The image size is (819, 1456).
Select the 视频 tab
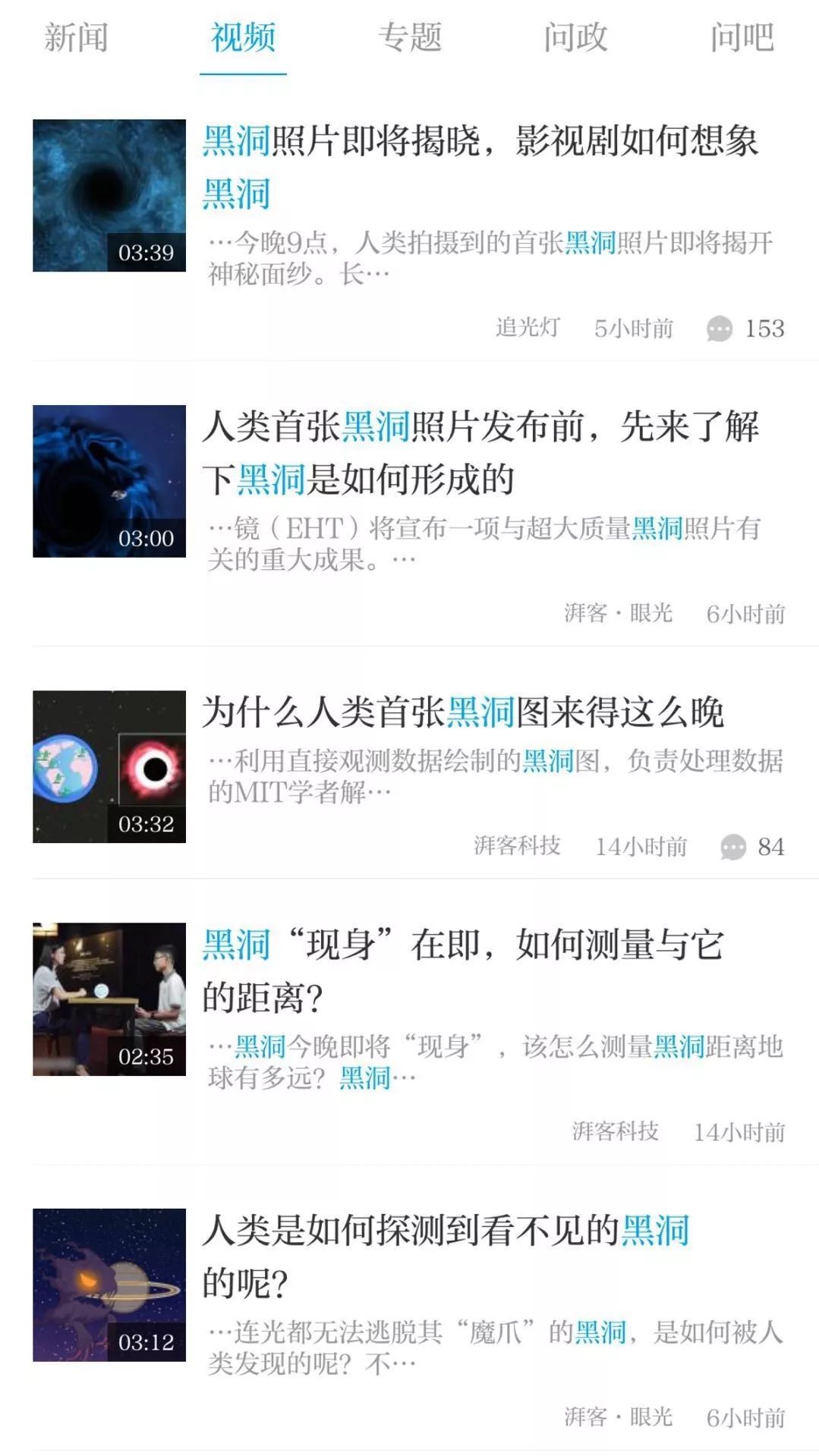click(244, 38)
